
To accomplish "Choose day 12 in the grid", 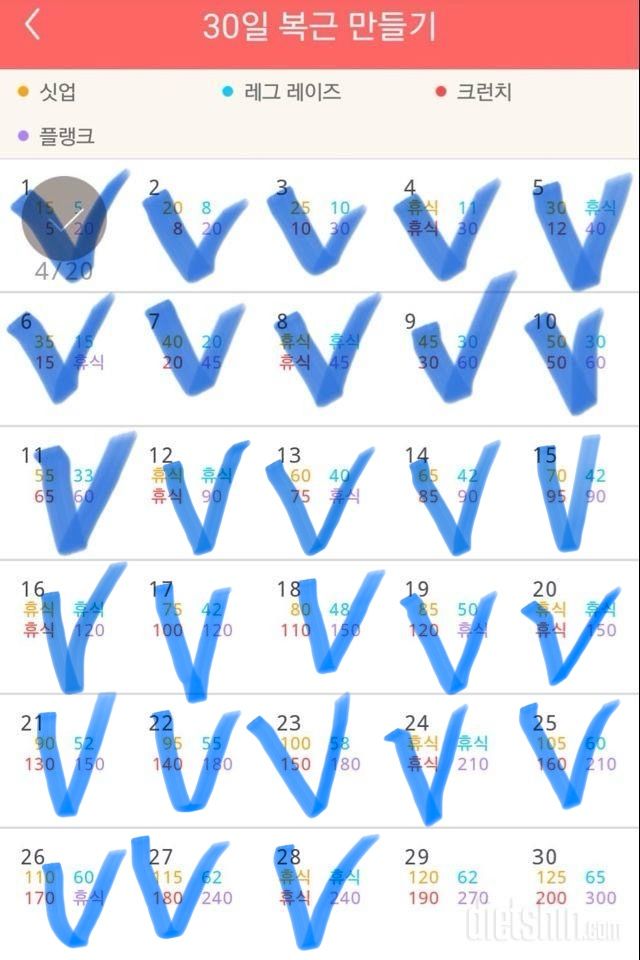I will [192, 492].
